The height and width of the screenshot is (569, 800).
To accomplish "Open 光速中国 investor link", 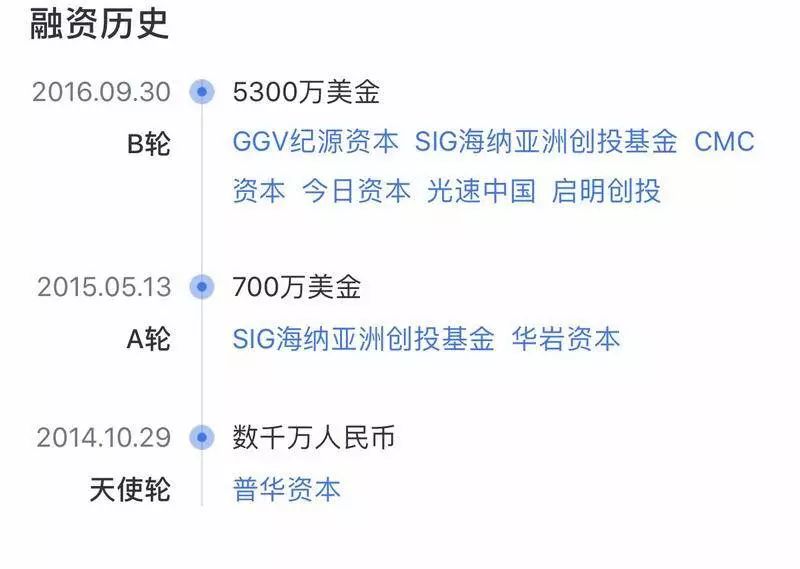I will tap(481, 191).
